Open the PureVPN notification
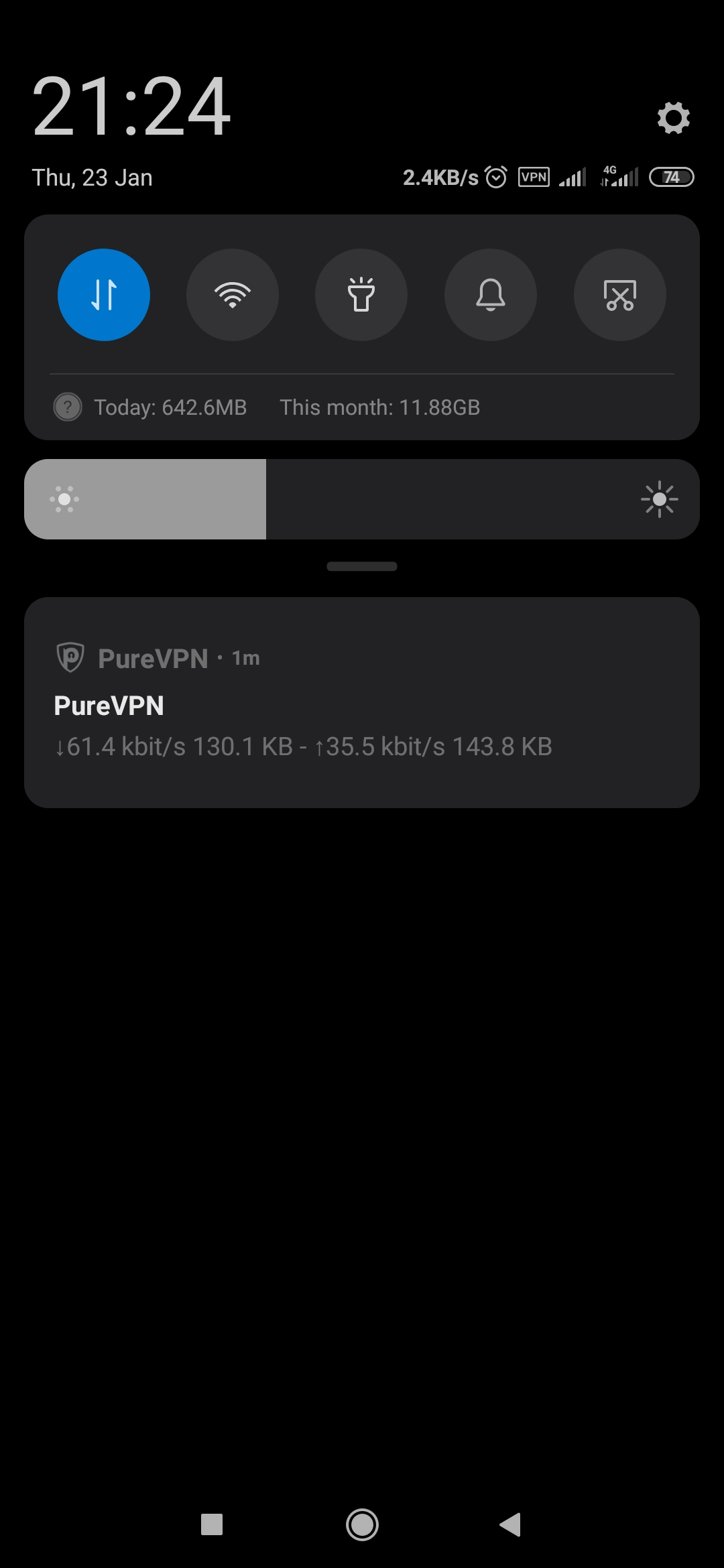724x1568 pixels. coord(362,702)
